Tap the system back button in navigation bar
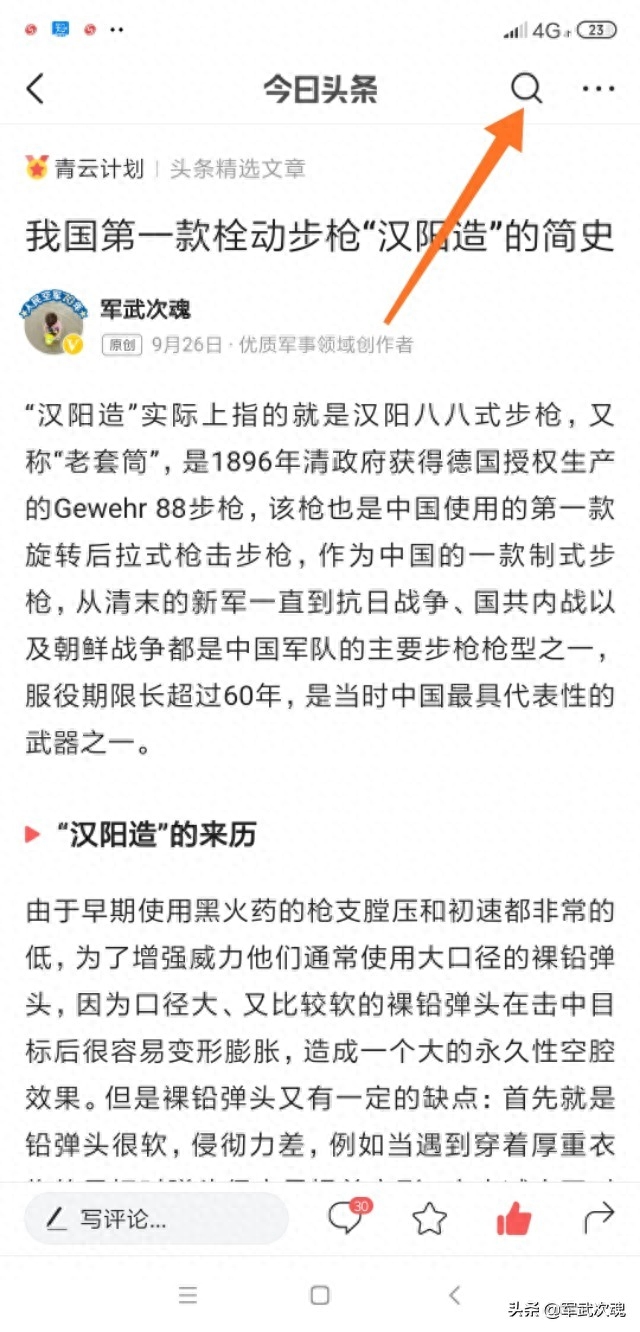This screenshot has width=640, height=1332. tap(454, 1295)
